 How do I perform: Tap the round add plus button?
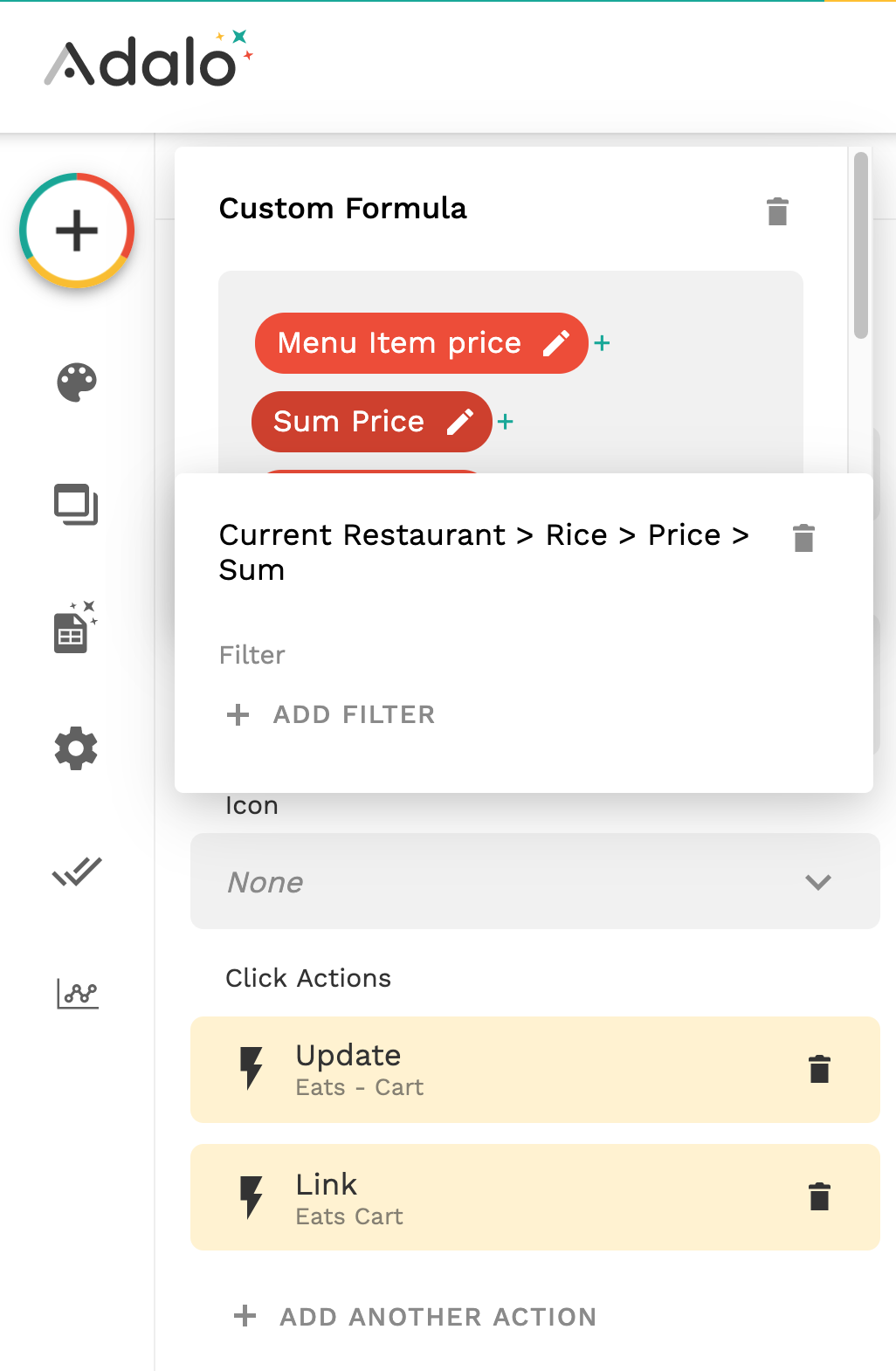pos(77,231)
